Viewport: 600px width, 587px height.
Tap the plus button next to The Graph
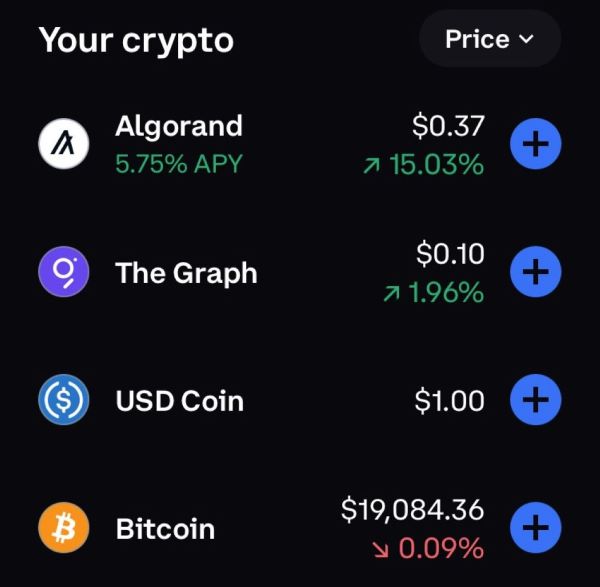click(536, 272)
